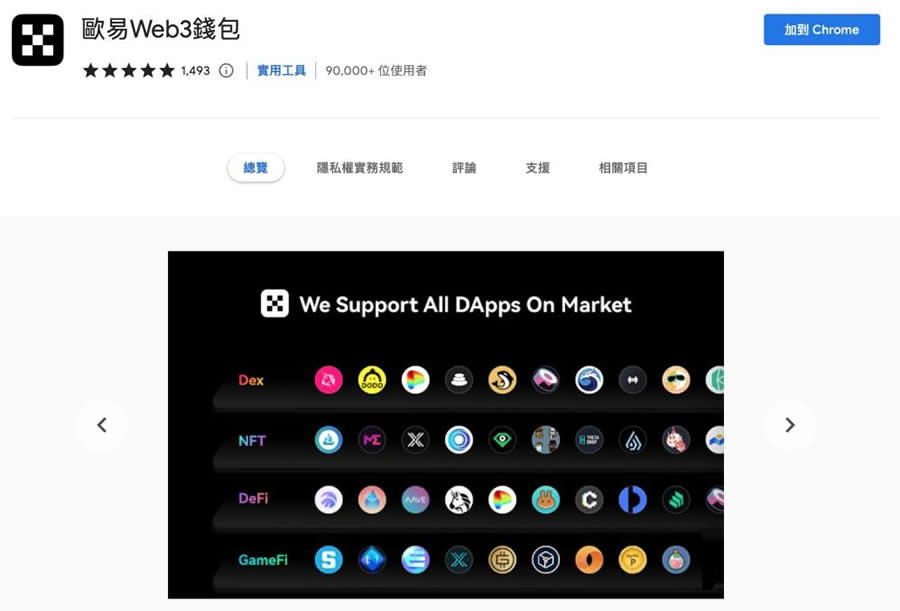This screenshot has width=900, height=611.
Task: Switch to the 評論 tab
Action: tap(464, 168)
